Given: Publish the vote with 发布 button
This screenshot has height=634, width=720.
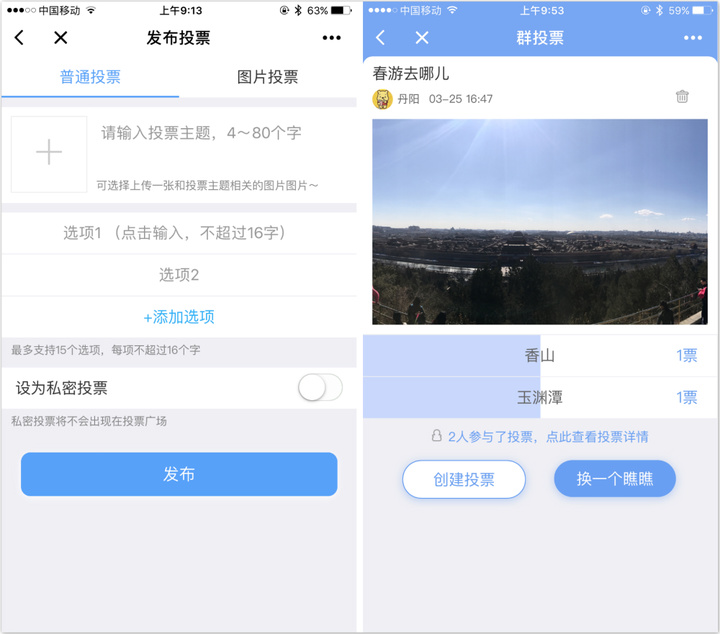Looking at the screenshot, I should click(178, 474).
